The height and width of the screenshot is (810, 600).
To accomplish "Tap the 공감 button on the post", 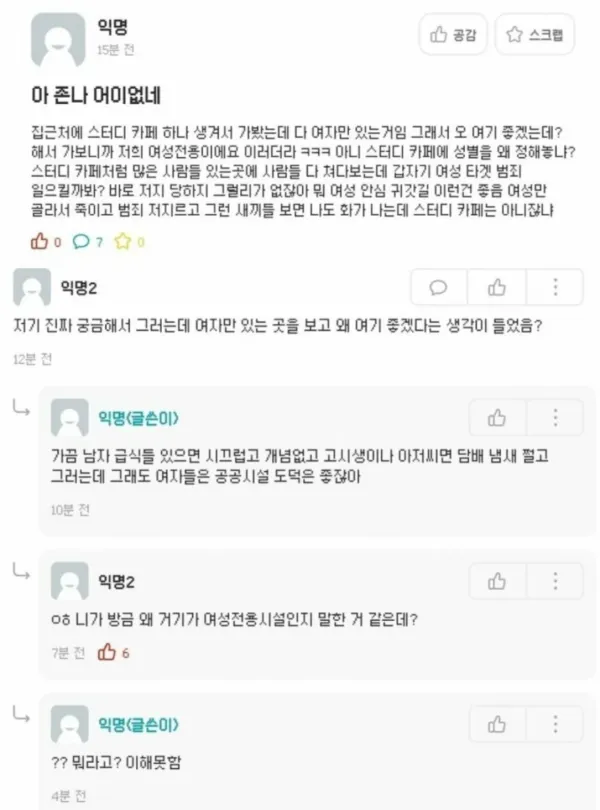I will coord(452,35).
